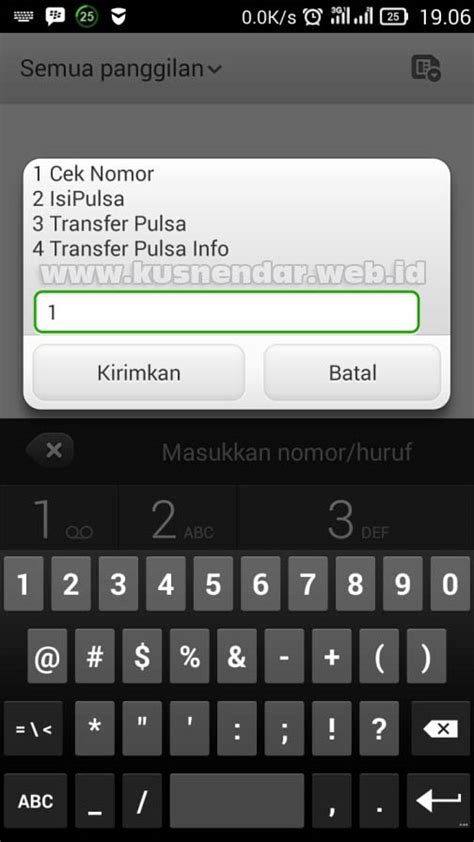474x842 pixels.
Task: Type digit 2 on the keyboard
Action: click(x=71, y=584)
